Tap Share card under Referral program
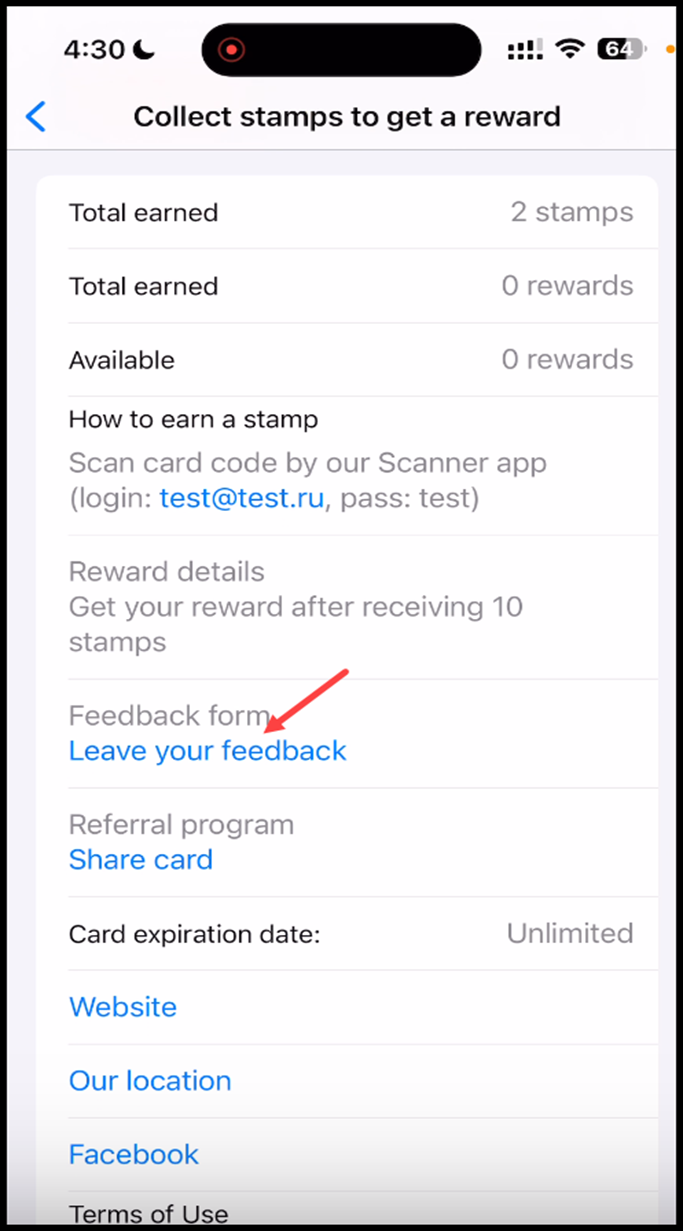Viewport: 683px width, 1231px height. [140, 860]
